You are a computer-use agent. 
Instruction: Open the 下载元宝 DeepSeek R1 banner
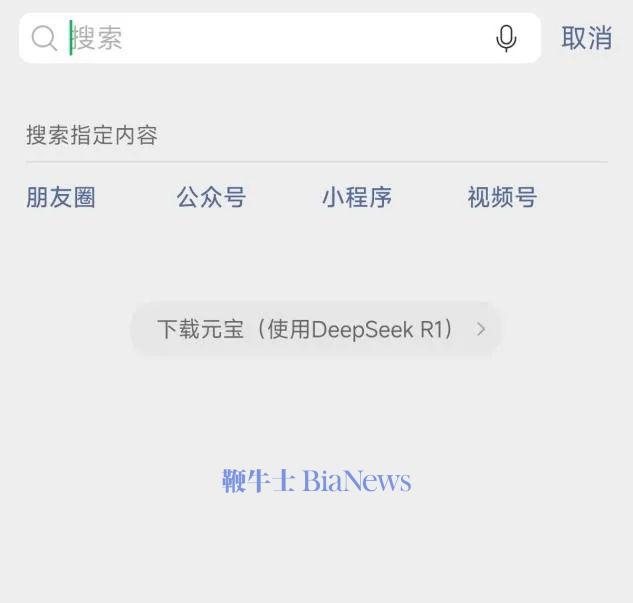click(316, 329)
